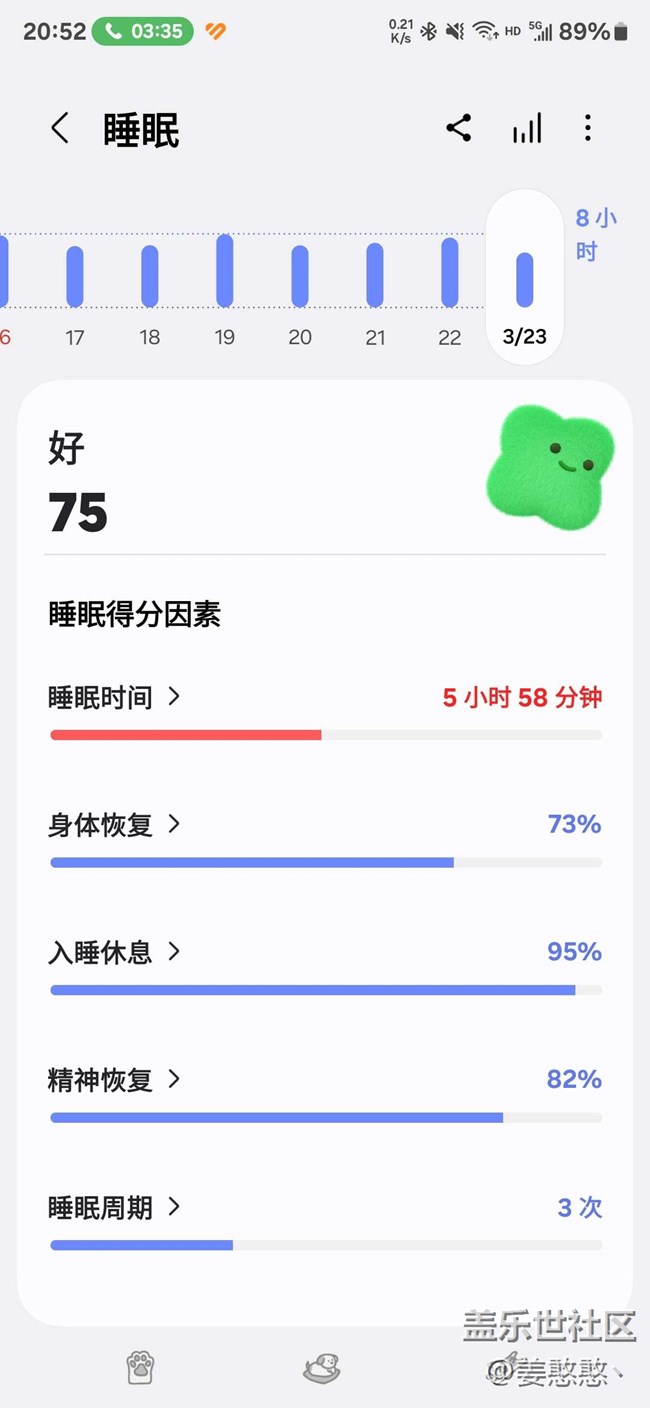This screenshot has width=650, height=1408.
Task: Select the sleep bar for day 22
Action: click(450, 272)
